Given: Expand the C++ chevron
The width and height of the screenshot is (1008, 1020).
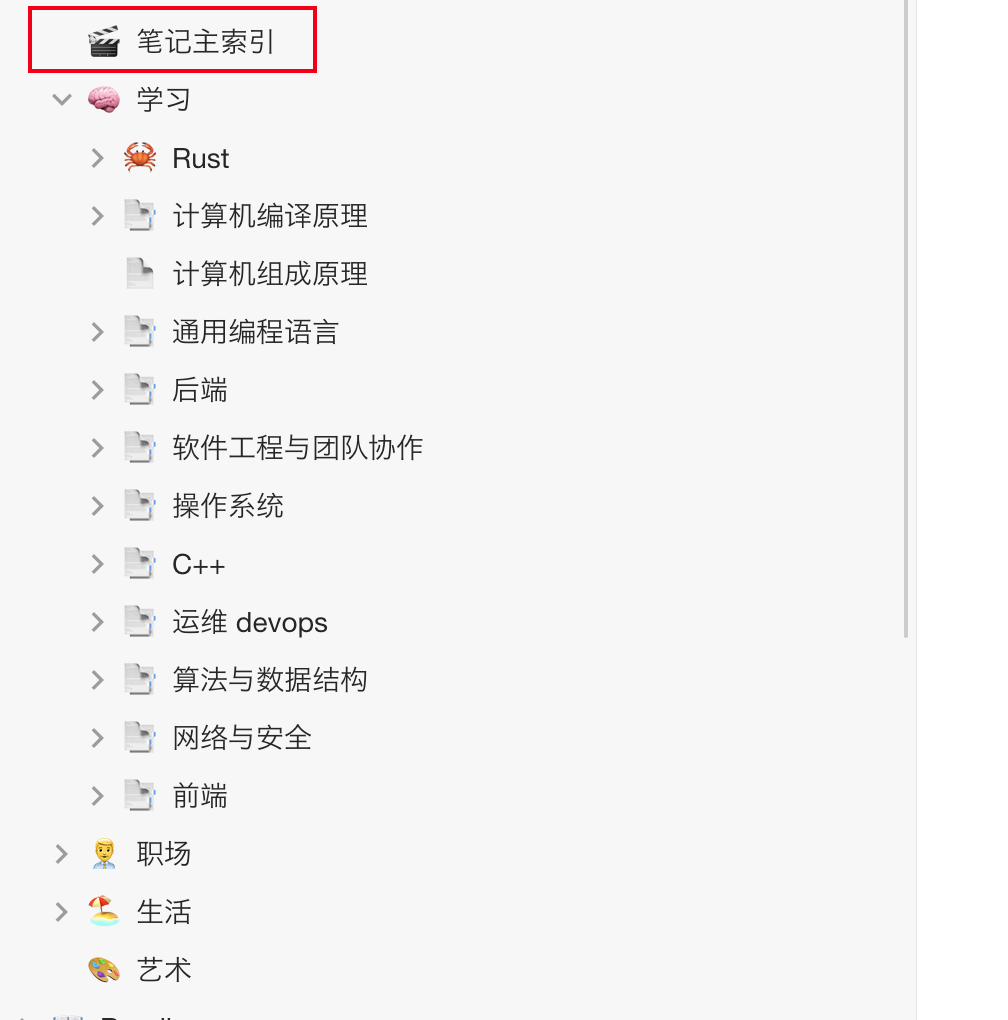Looking at the screenshot, I should pos(97,564).
